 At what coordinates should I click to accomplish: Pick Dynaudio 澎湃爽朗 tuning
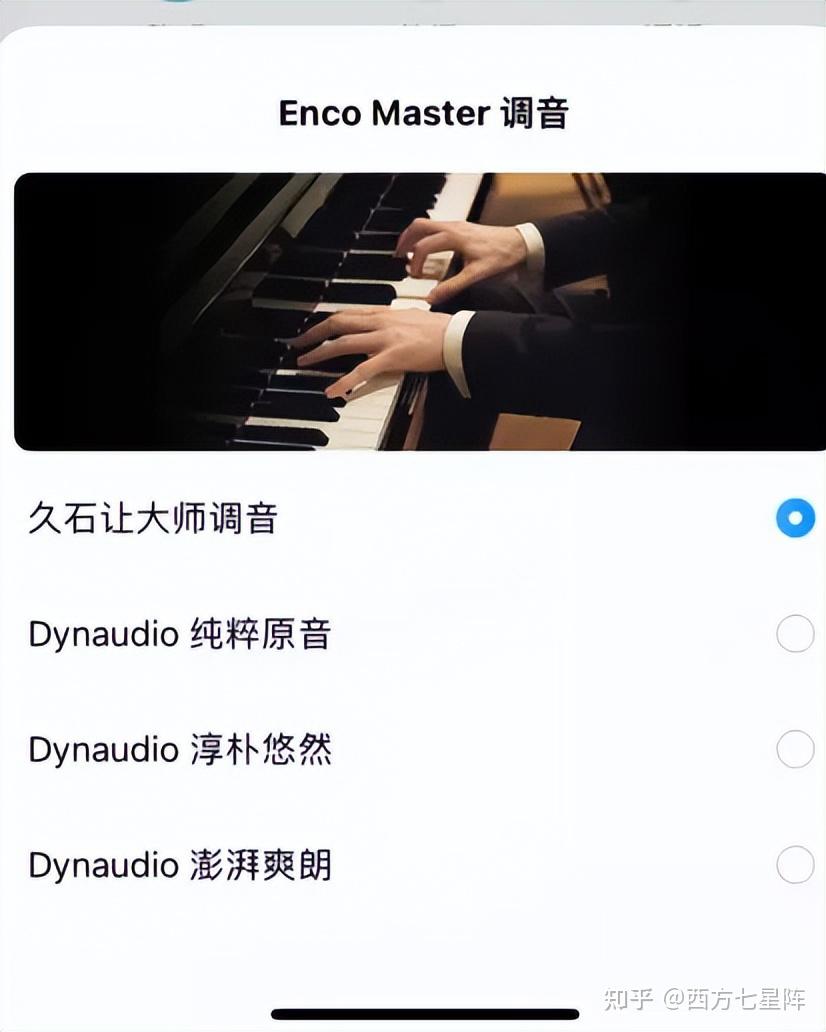pyautogui.click(x=795, y=865)
